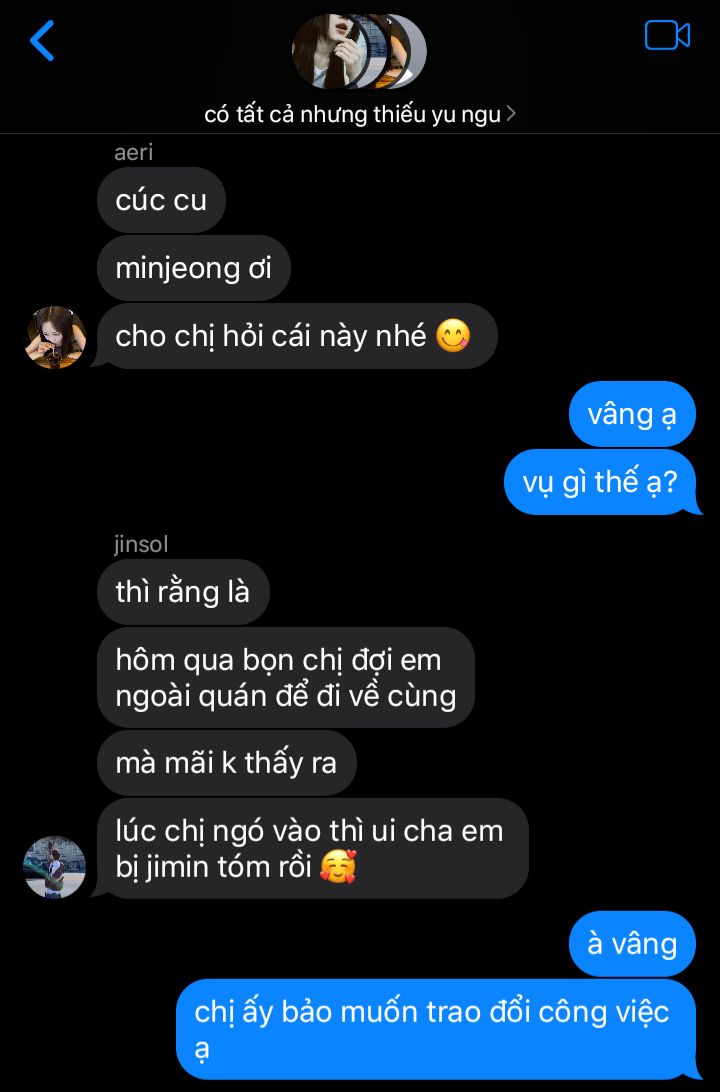The height and width of the screenshot is (1092, 720).
Task: Start a FaceTime video call
Action: (667, 36)
